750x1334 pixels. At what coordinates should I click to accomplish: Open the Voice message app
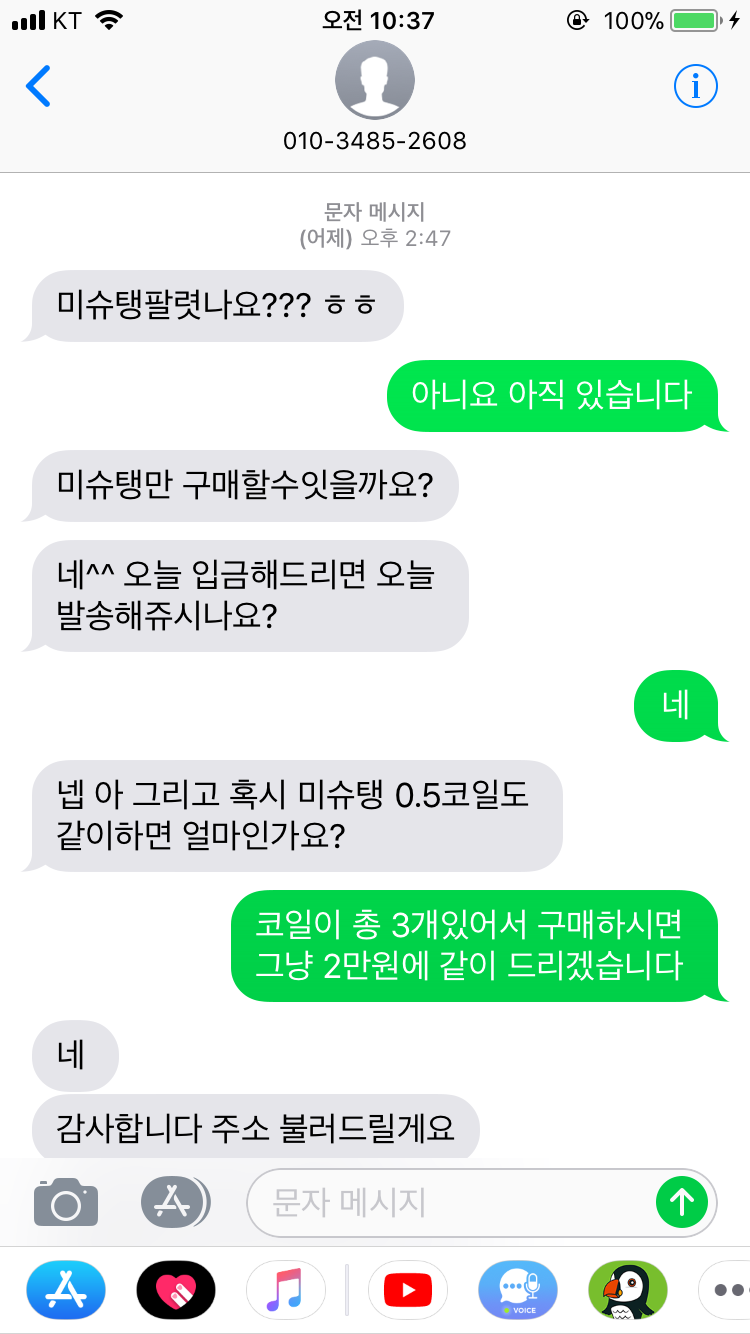518,1291
